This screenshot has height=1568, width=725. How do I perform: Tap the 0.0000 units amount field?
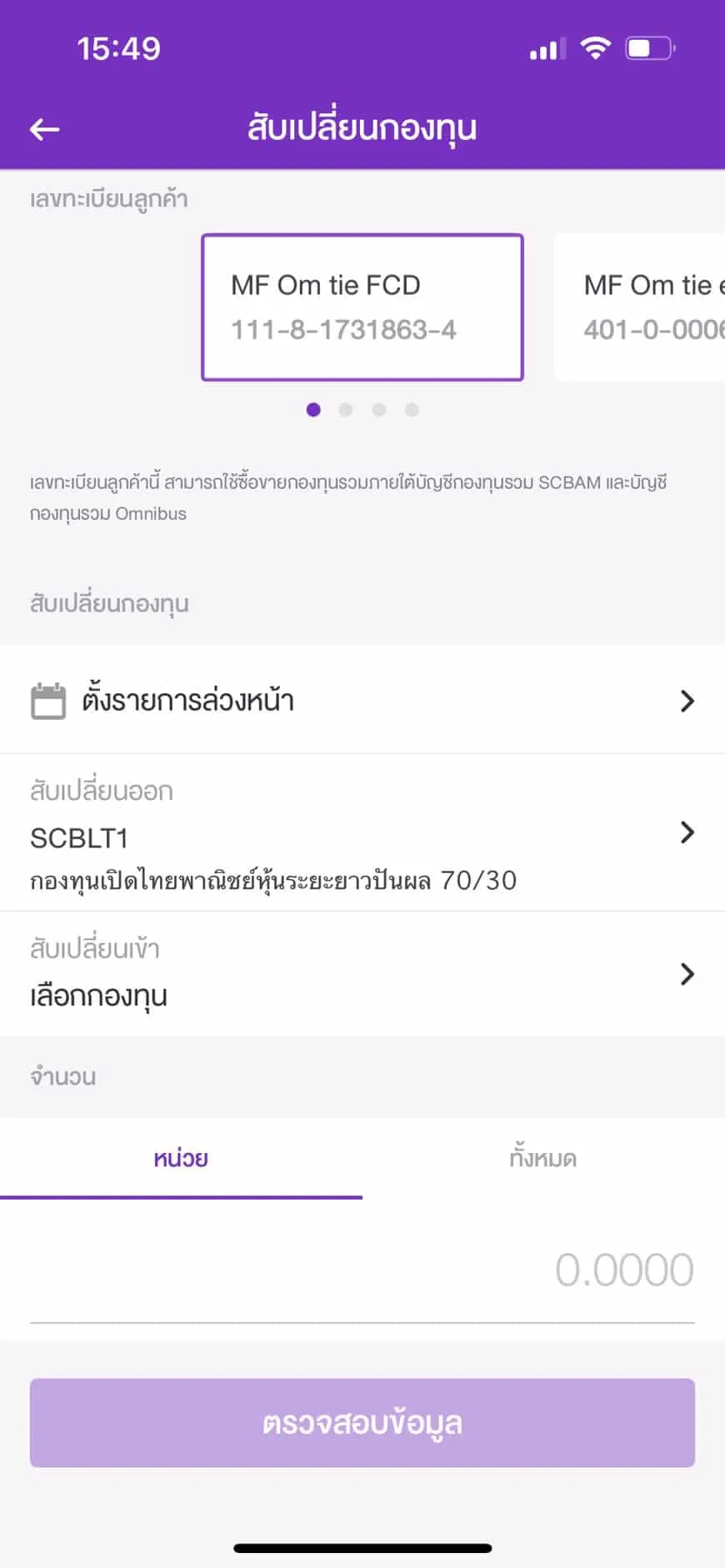[362, 1271]
